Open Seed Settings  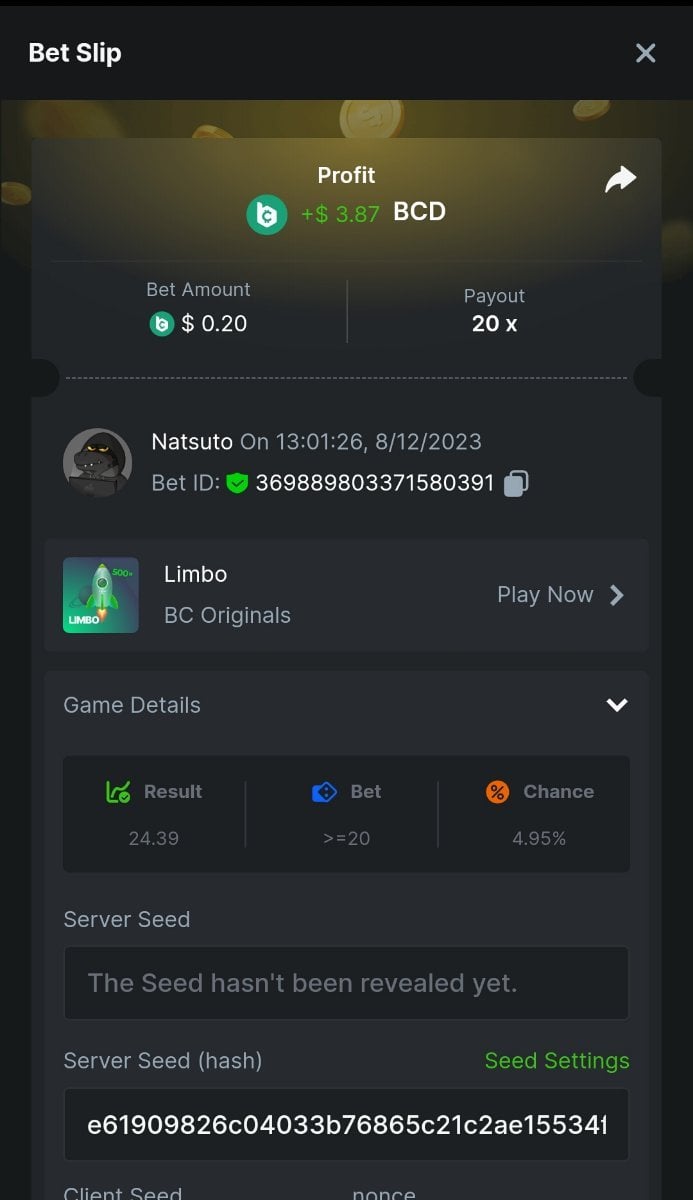(557, 1061)
